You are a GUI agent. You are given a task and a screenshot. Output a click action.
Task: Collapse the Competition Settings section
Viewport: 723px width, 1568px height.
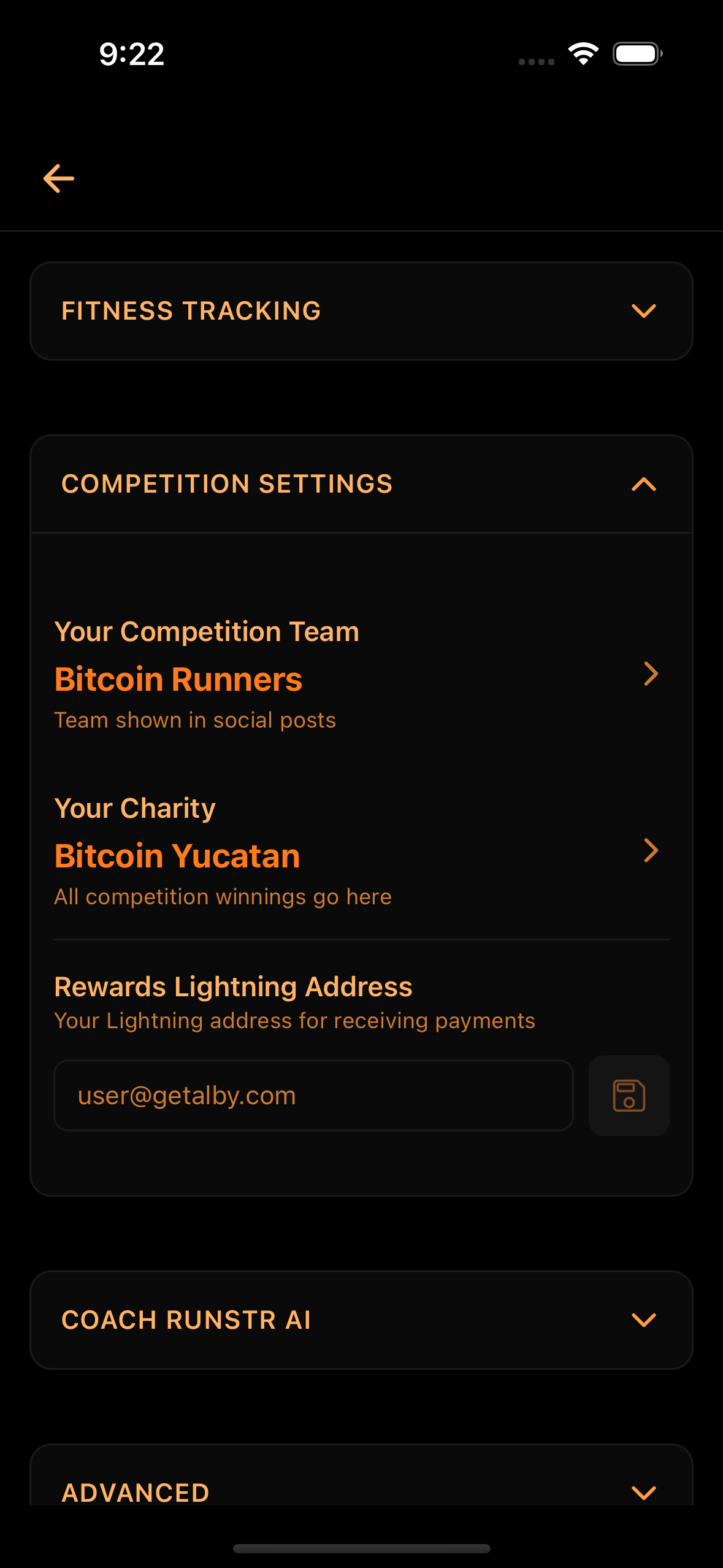coord(361,484)
